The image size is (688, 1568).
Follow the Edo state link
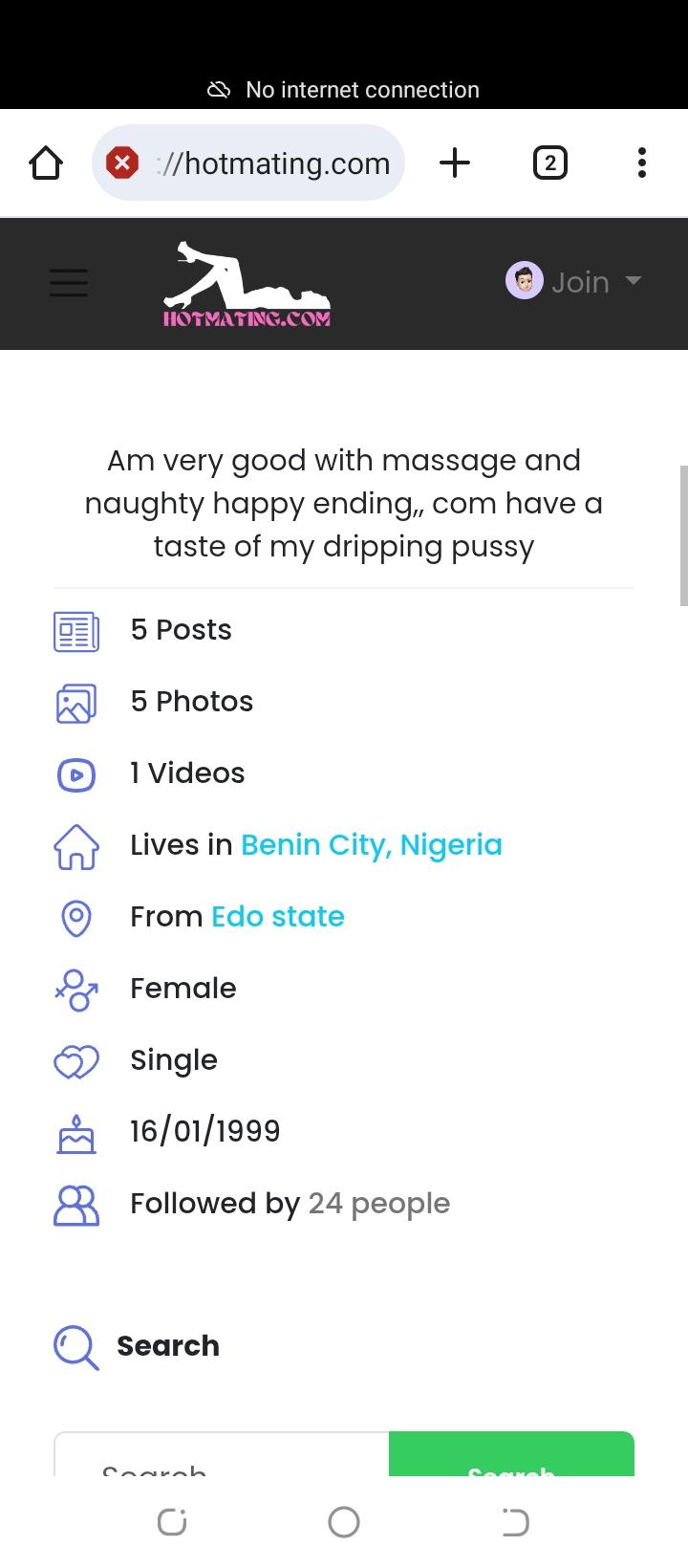[277, 917]
